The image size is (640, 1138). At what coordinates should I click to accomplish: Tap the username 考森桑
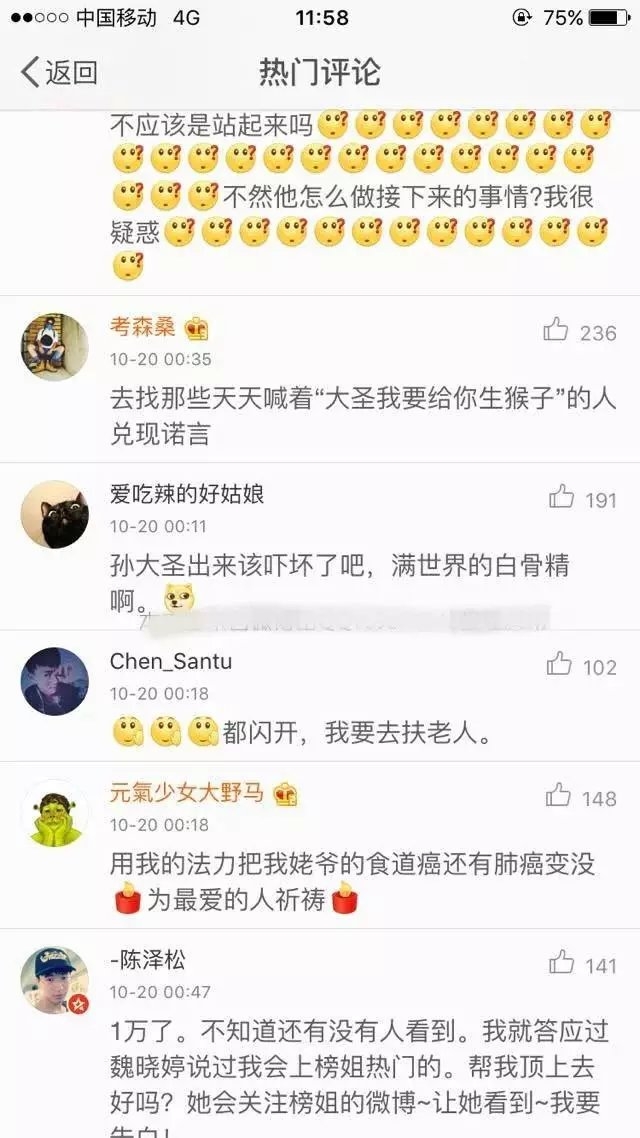pos(142,327)
